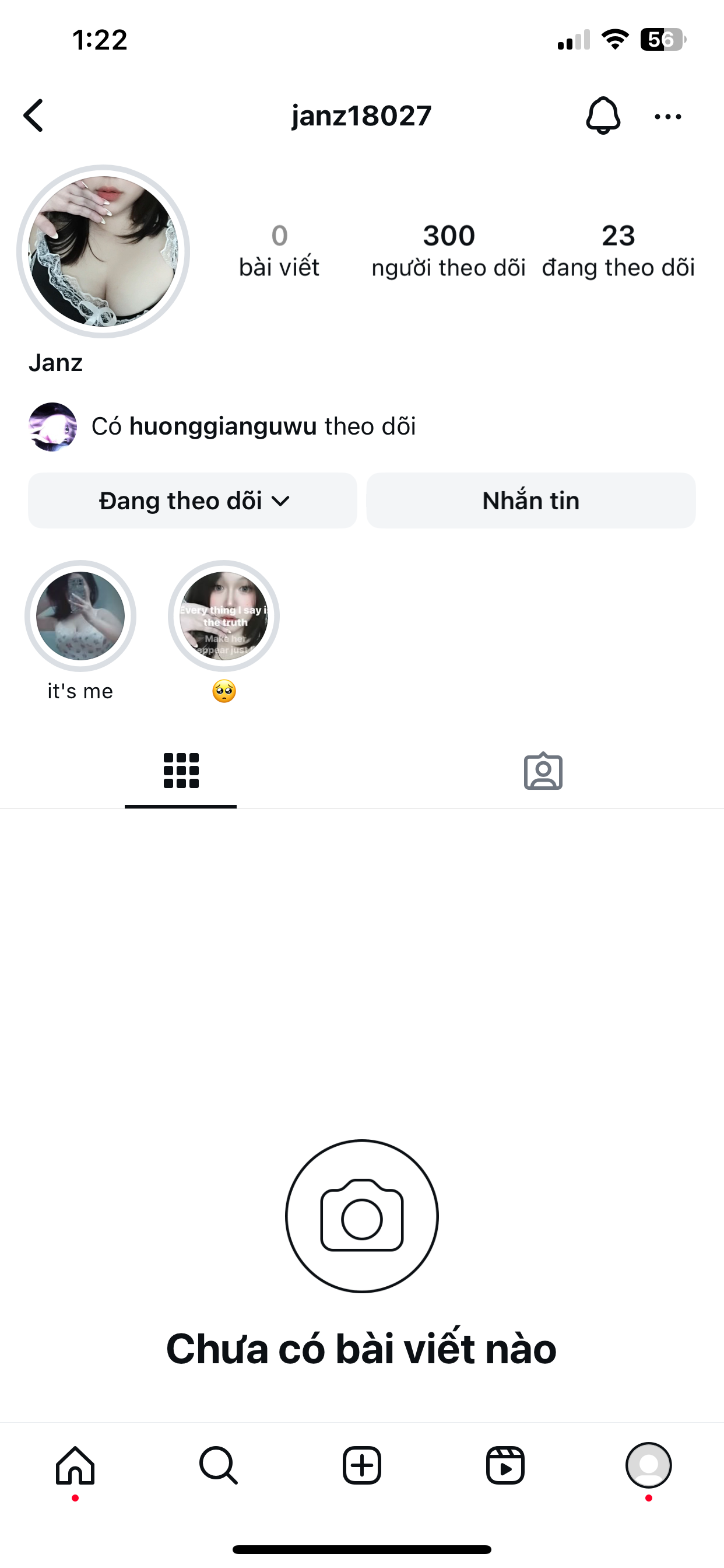This screenshot has width=724, height=1568.
Task: Open the three-dot overflow menu
Action: 667,116
